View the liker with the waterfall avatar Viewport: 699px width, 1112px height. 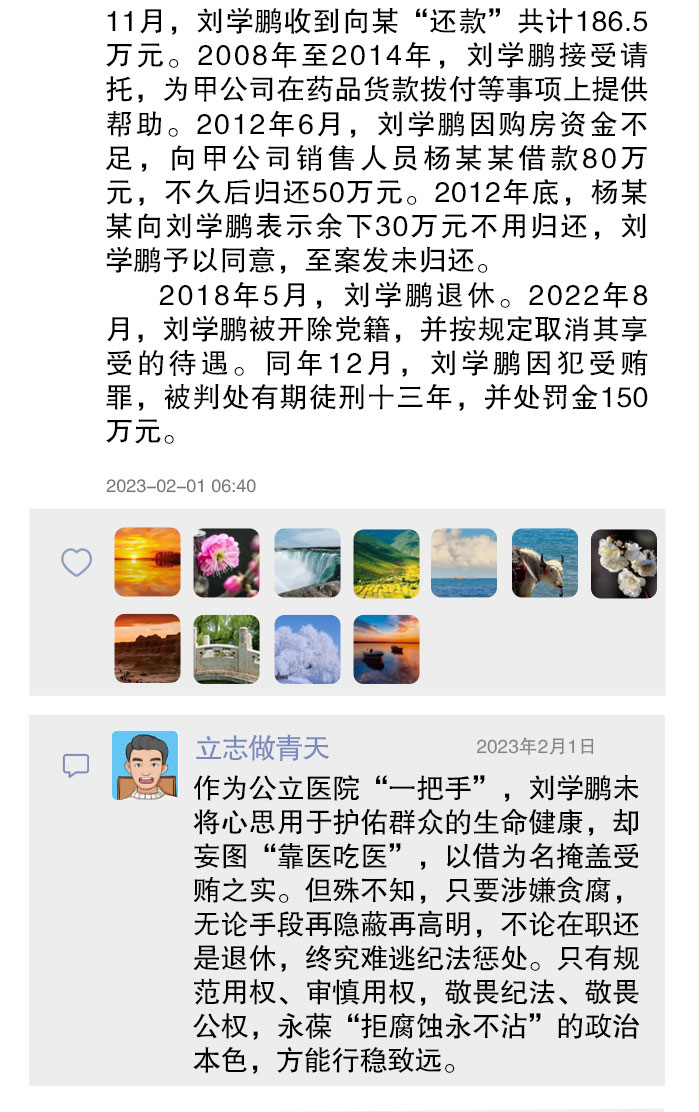[x=307, y=562]
